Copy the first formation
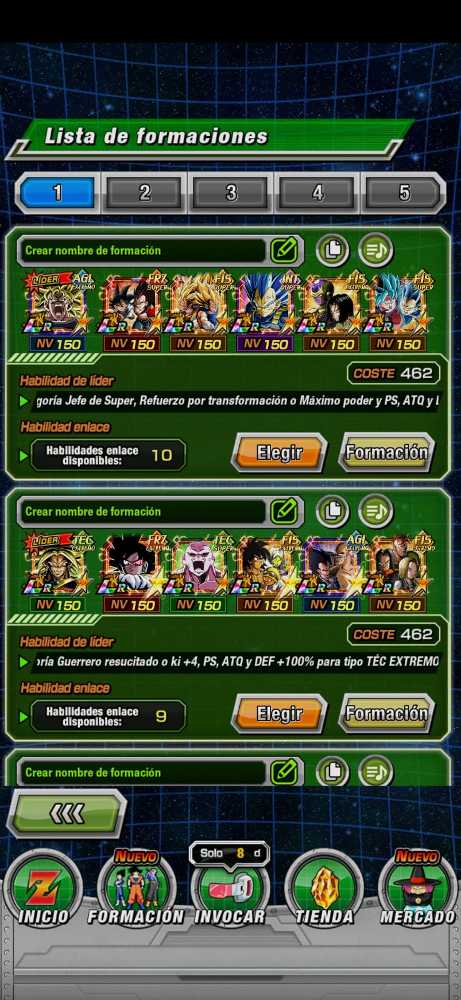Viewport: 461px width, 1000px height. tap(332, 251)
